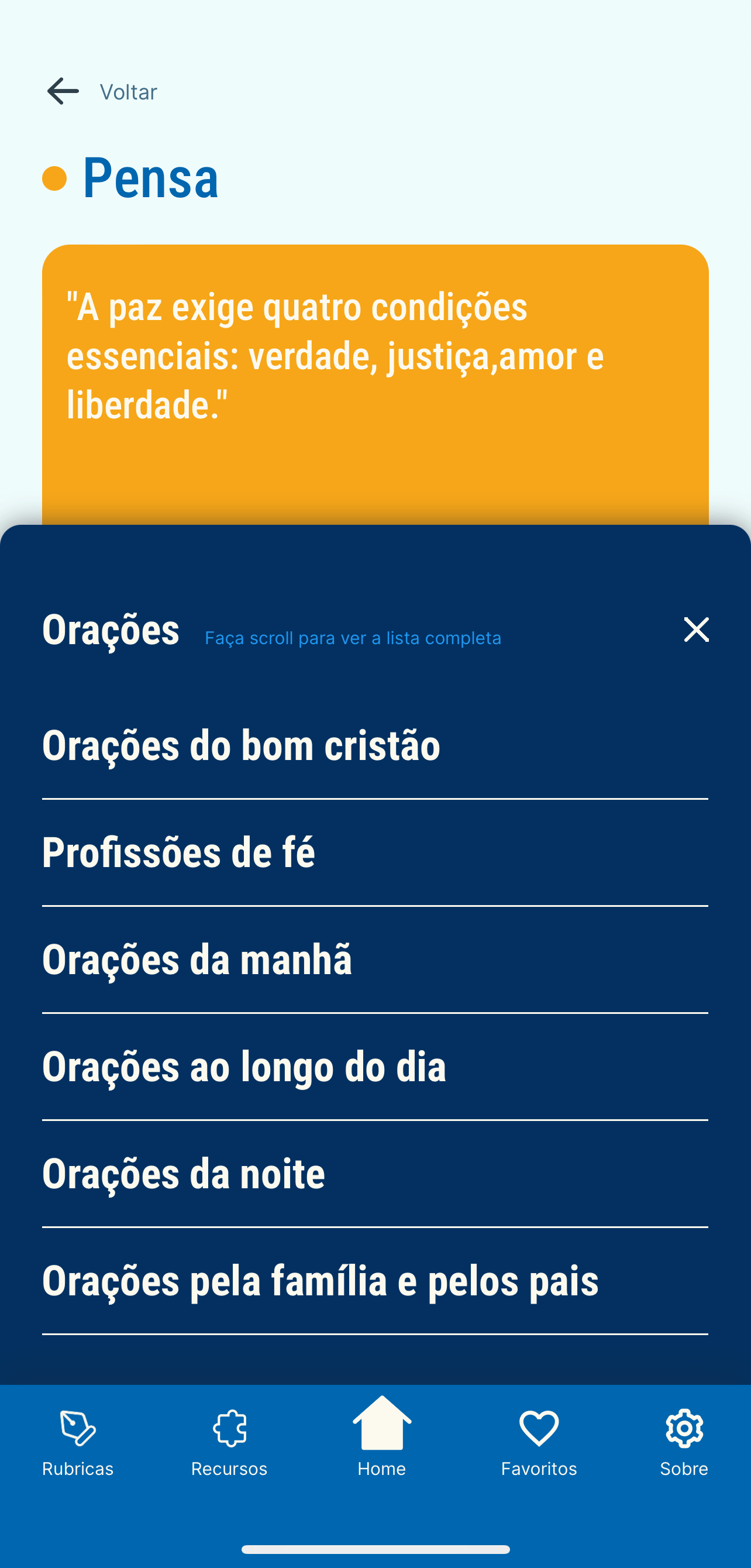Close the Orações panel

[696, 630]
